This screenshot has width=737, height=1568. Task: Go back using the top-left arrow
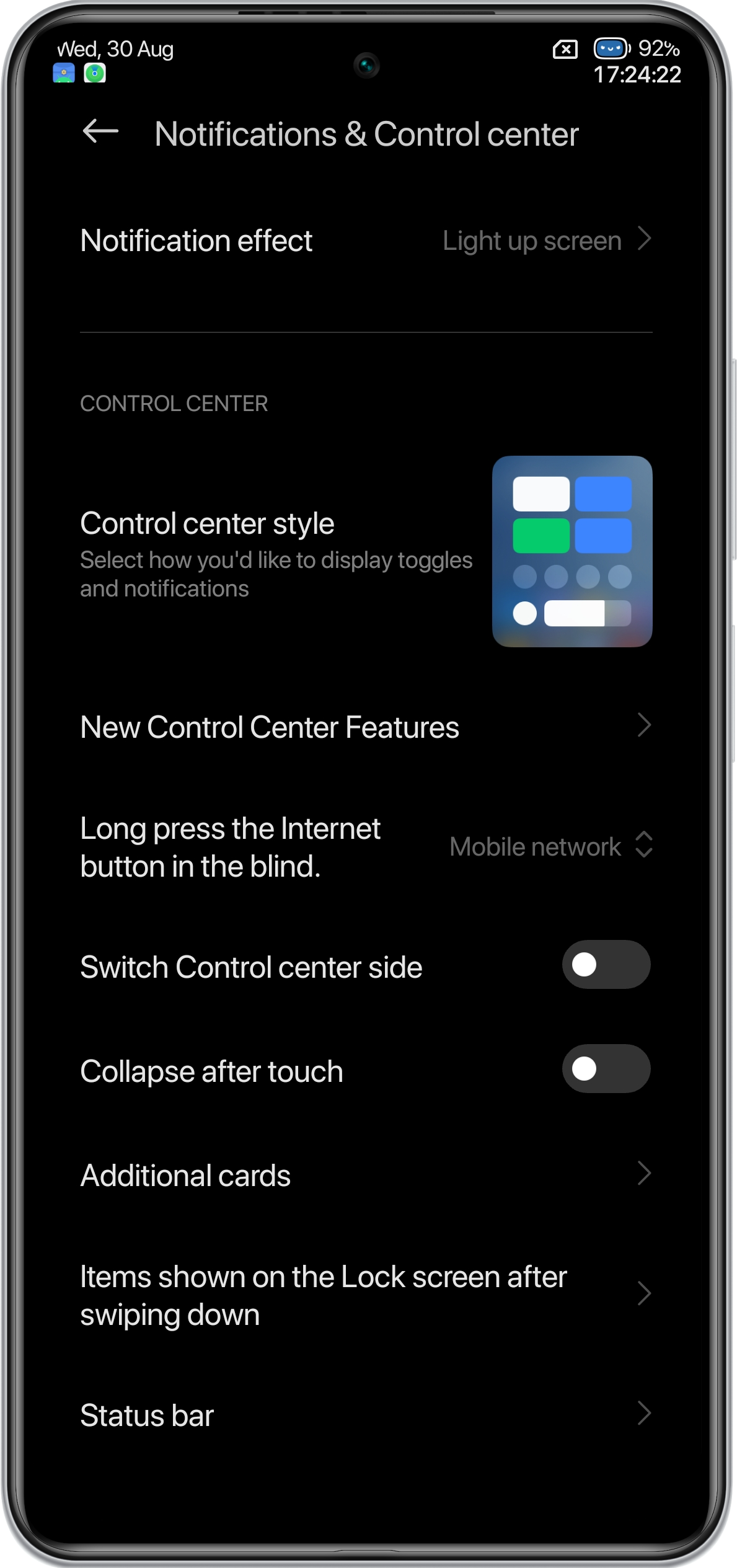[x=100, y=131]
